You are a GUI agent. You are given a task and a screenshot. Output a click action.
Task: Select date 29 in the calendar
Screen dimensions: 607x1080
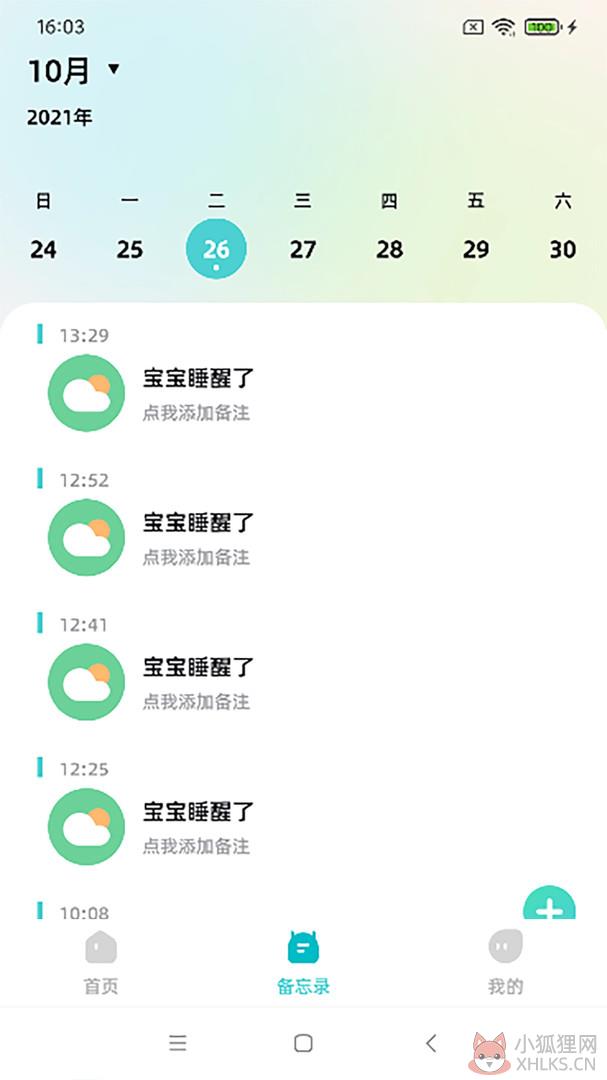476,249
